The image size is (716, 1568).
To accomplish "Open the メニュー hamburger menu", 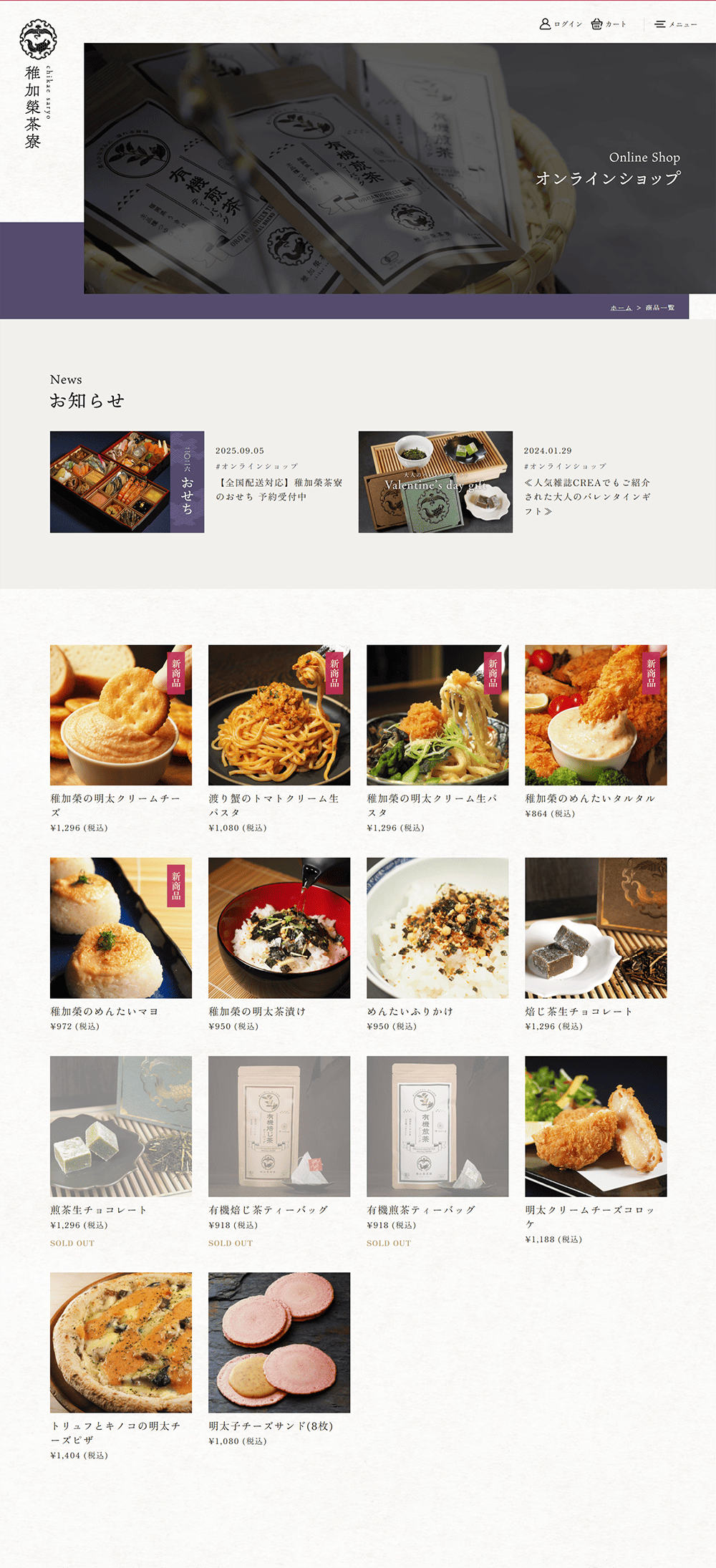I will tap(676, 24).
